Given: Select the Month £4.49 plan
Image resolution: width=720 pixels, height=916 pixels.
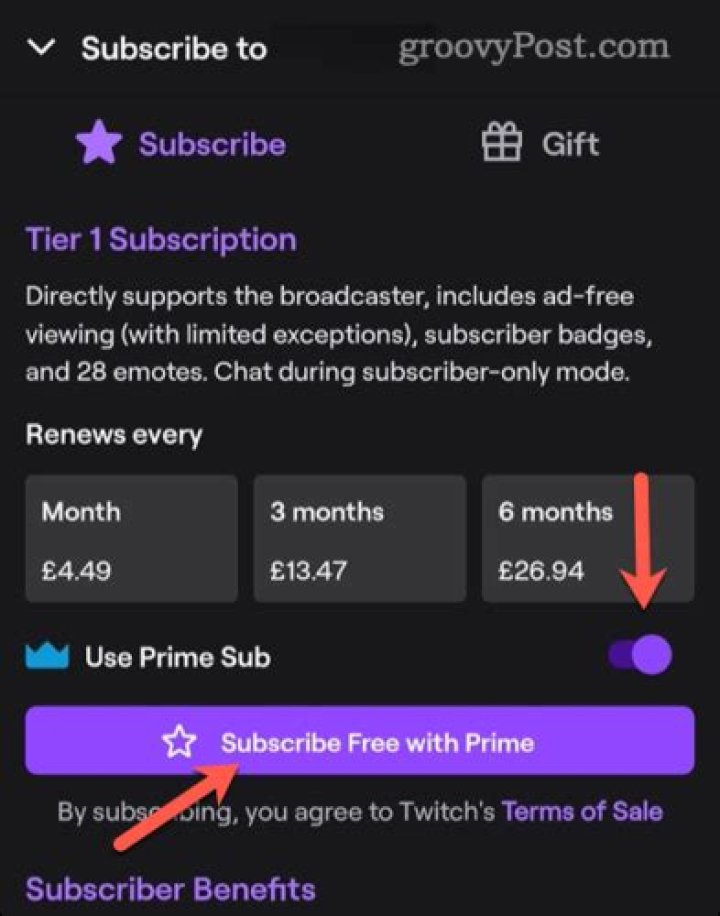Looking at the screenshot, I should (131, 538).
